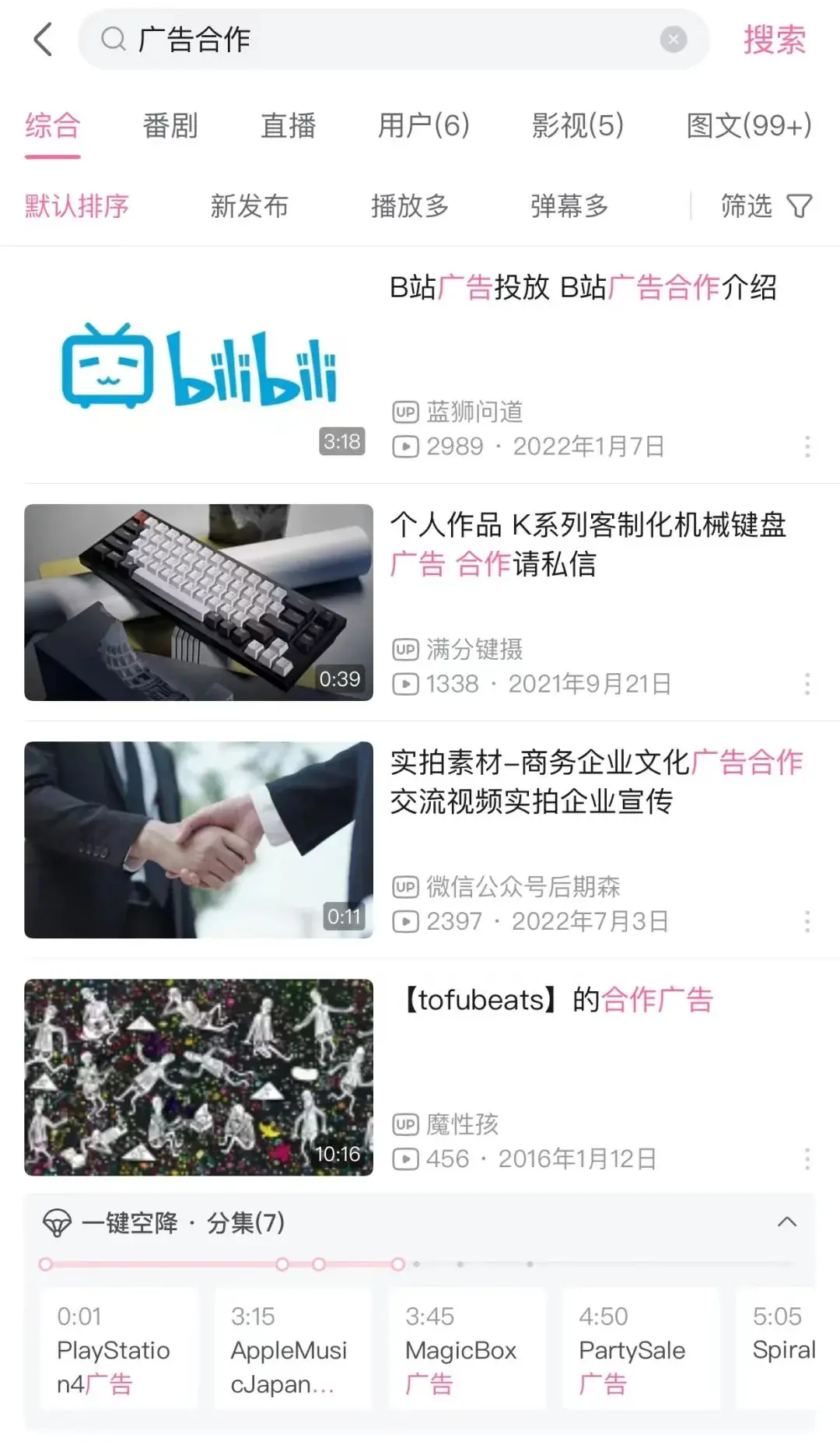Tap the 搜索 button
Image resolution: width=840 pixels, height=1448 pixels.
(x=774, y=40)
